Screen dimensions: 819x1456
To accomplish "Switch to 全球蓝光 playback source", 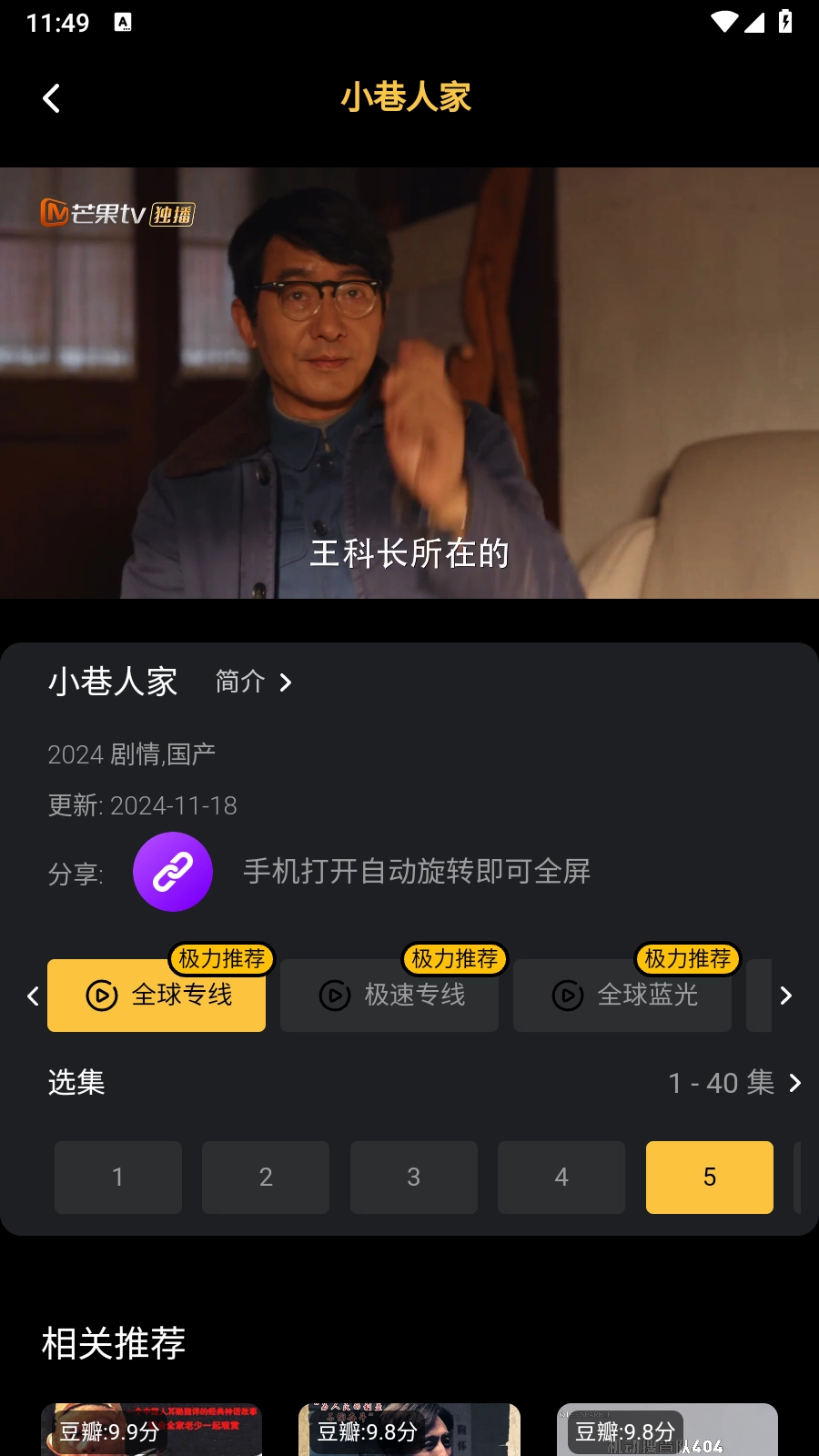I will point(622,995).
